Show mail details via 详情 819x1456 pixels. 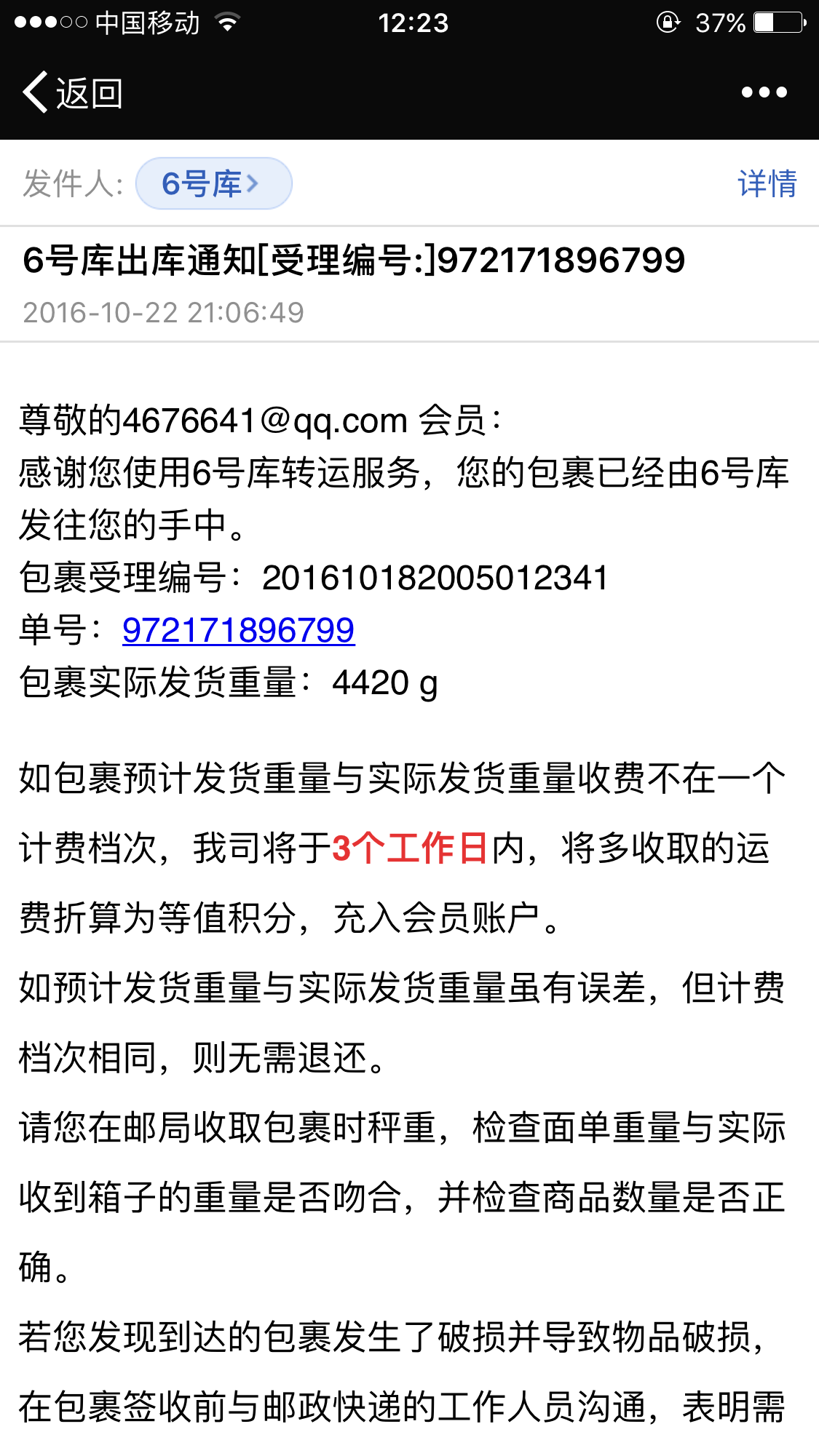767,183
